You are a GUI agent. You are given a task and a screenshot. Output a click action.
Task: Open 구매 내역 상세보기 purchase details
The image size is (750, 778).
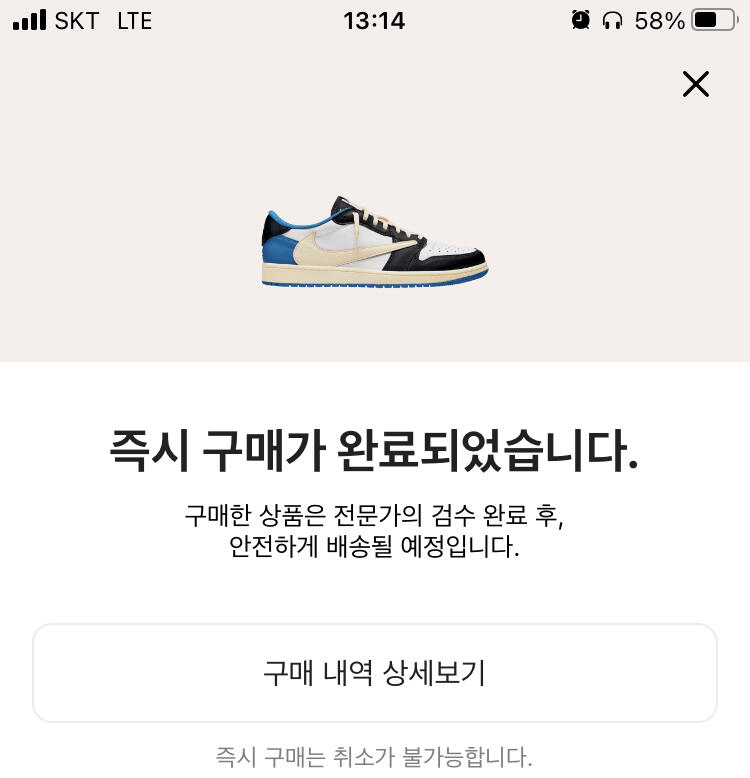375,673
